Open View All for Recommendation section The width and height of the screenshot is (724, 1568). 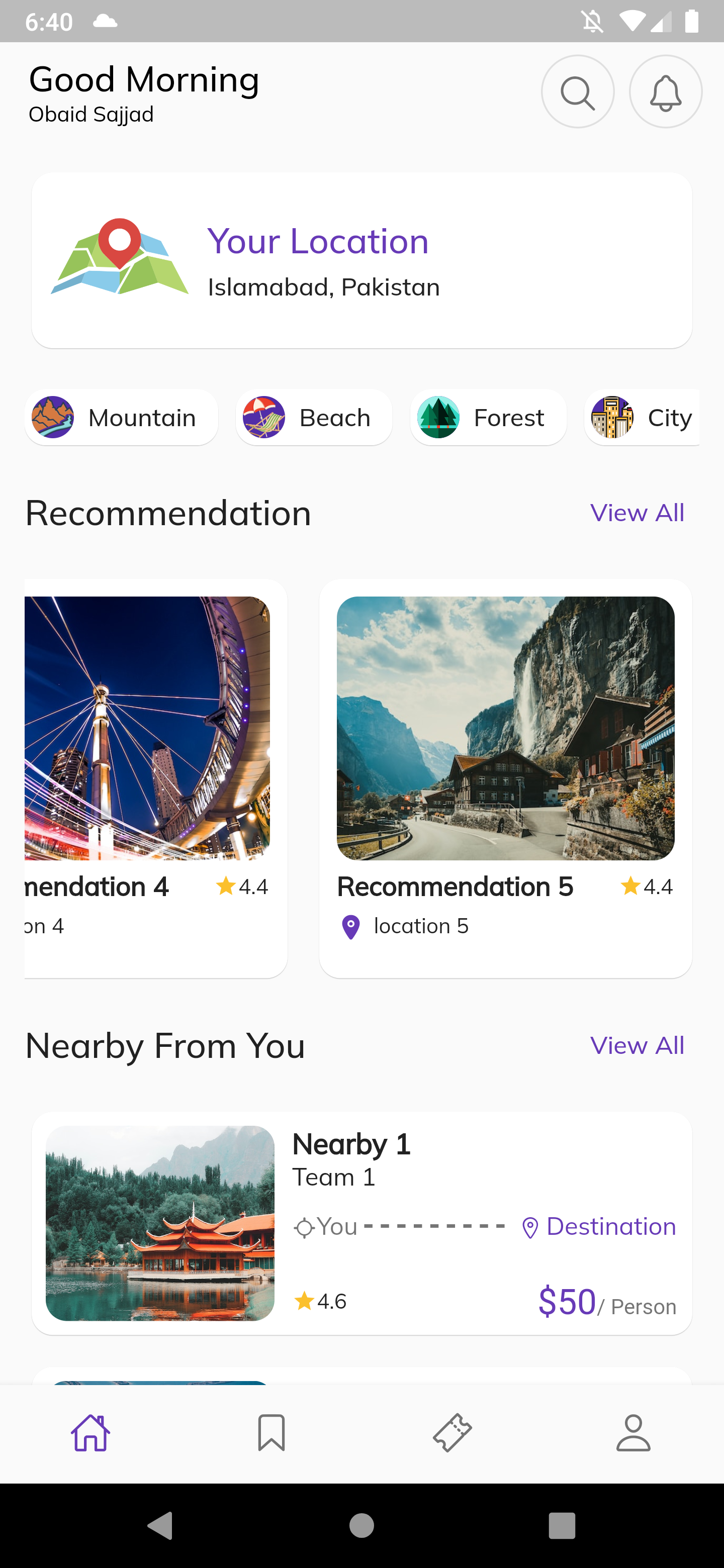[x=637, y=513]
